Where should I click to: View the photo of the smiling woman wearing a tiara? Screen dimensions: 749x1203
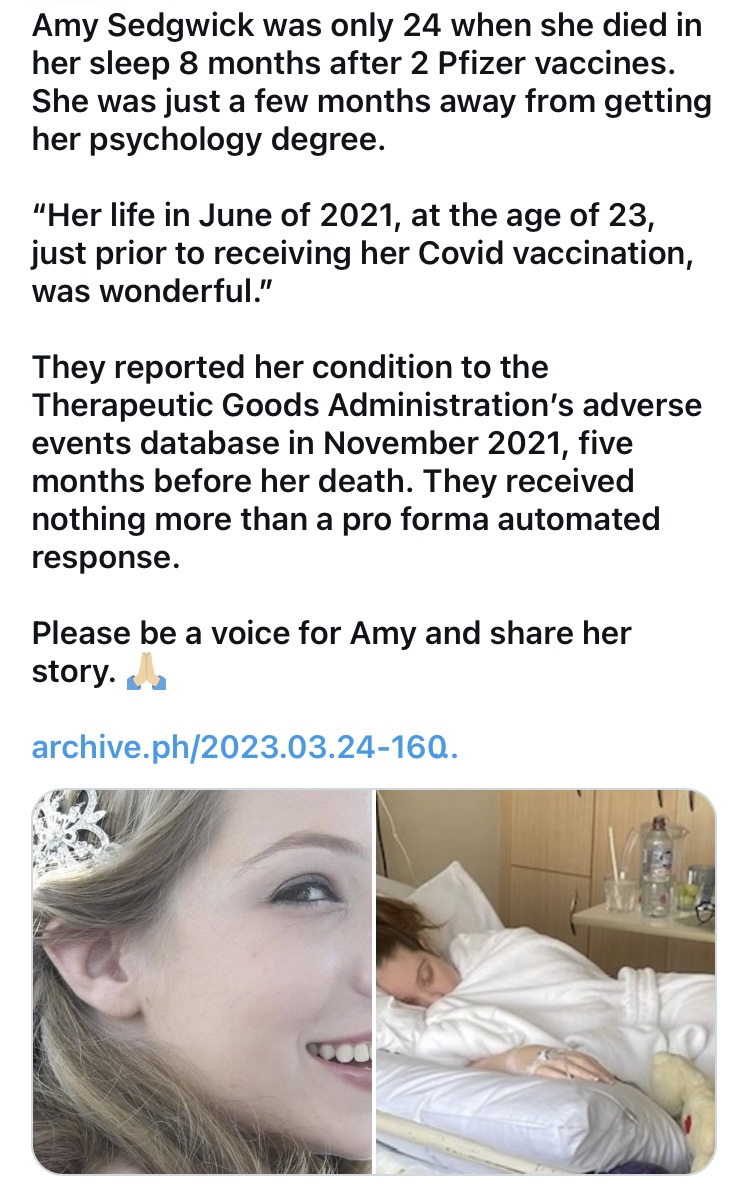202,980
